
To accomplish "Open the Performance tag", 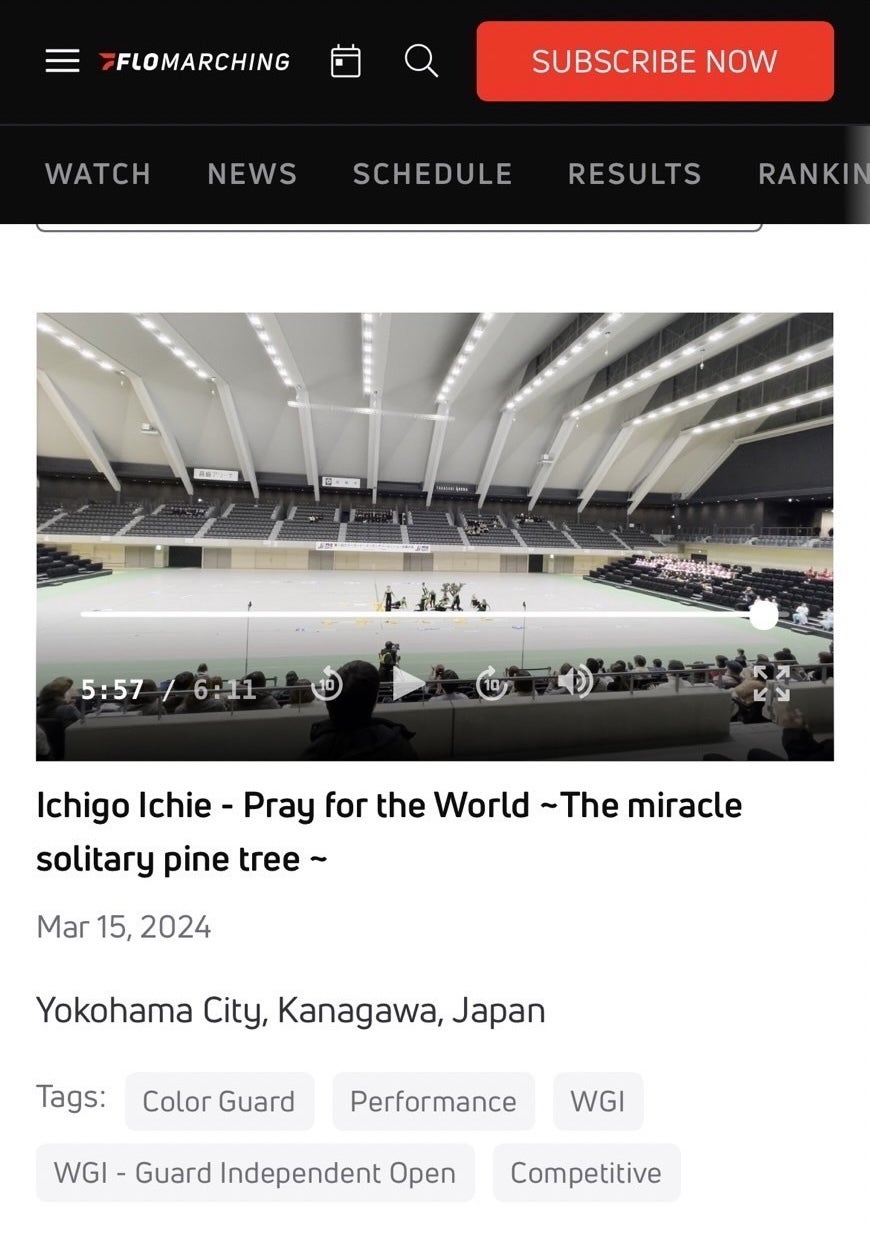I will [x=433, y=1101].
